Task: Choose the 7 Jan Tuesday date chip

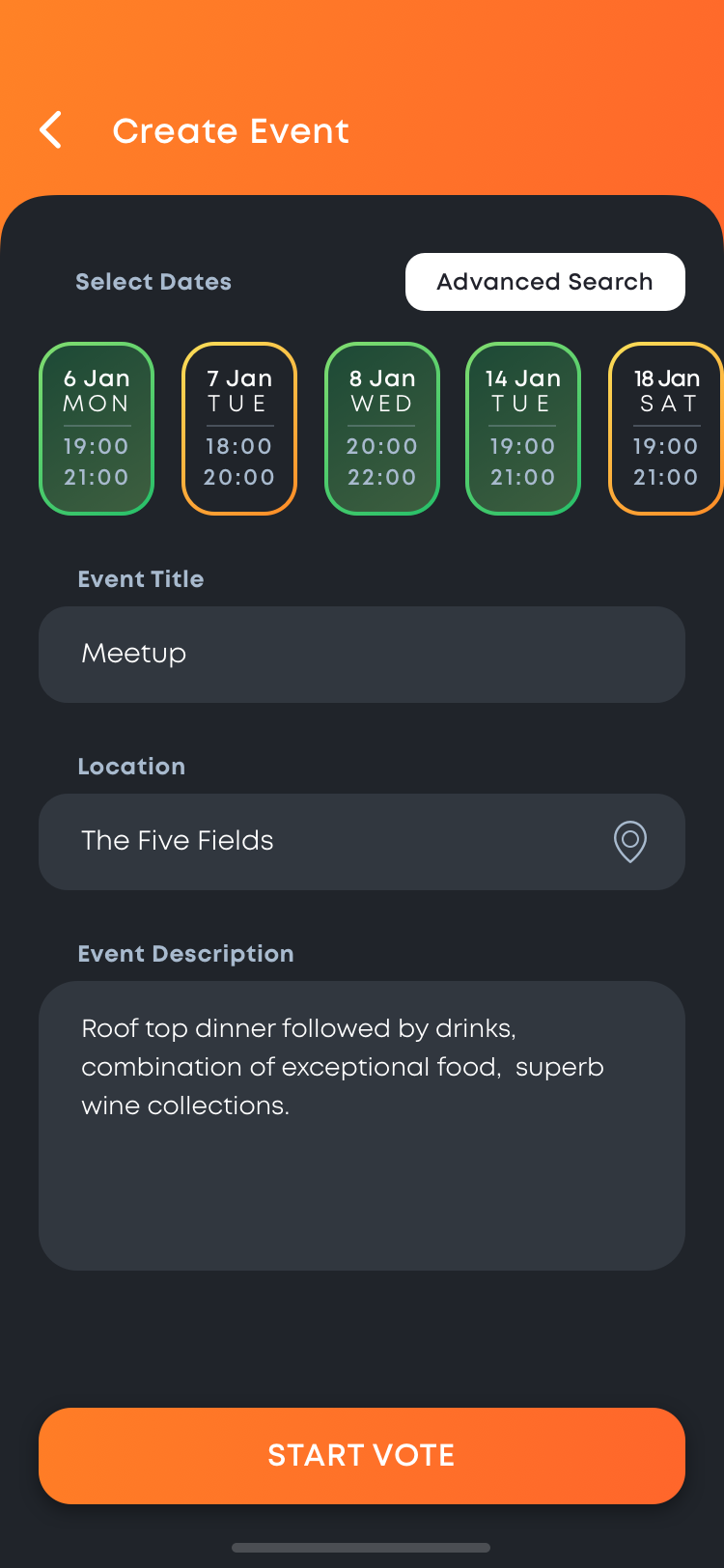Action: tap(239, 429)
